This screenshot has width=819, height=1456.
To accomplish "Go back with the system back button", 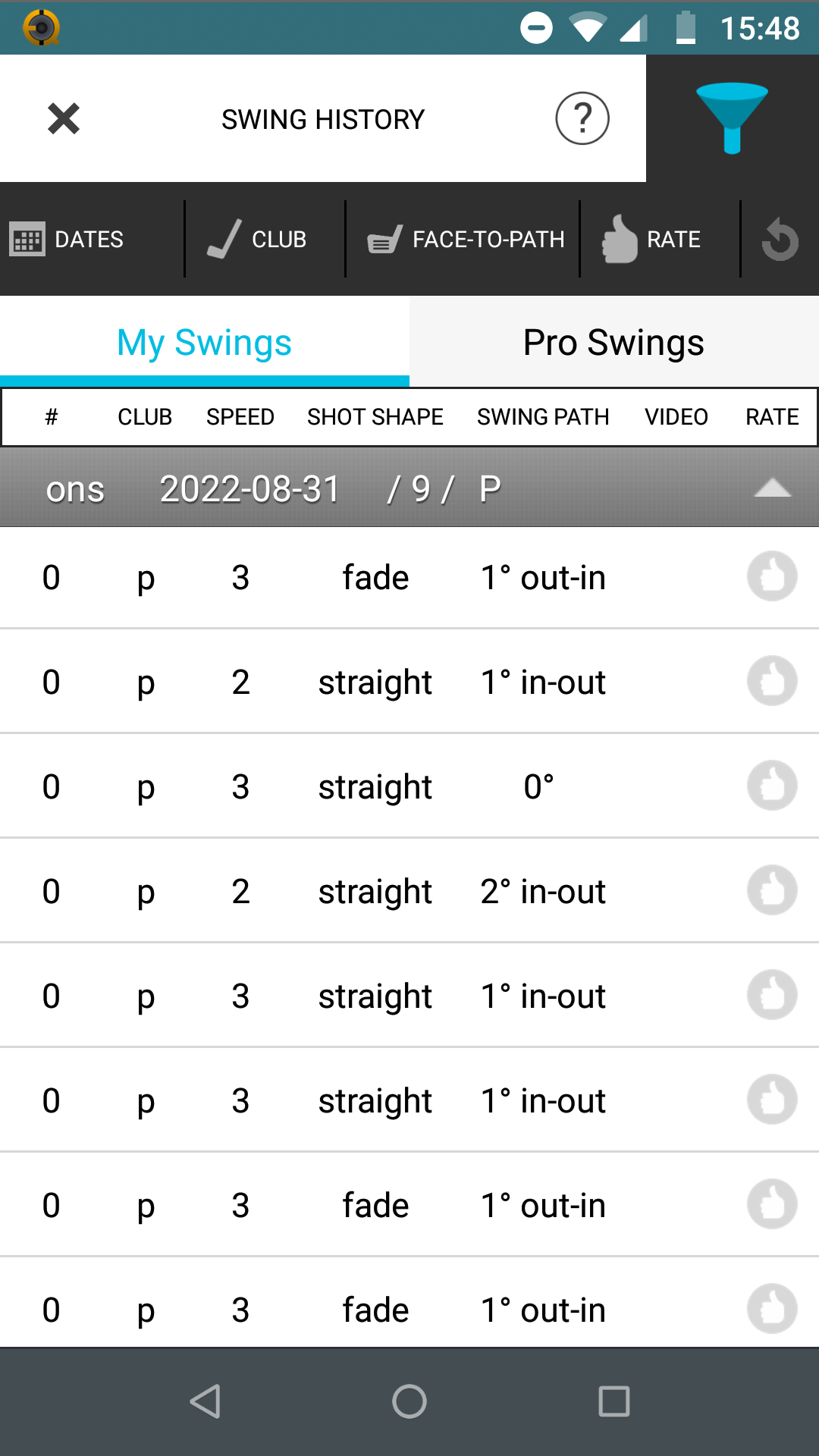I will 205,1401.
